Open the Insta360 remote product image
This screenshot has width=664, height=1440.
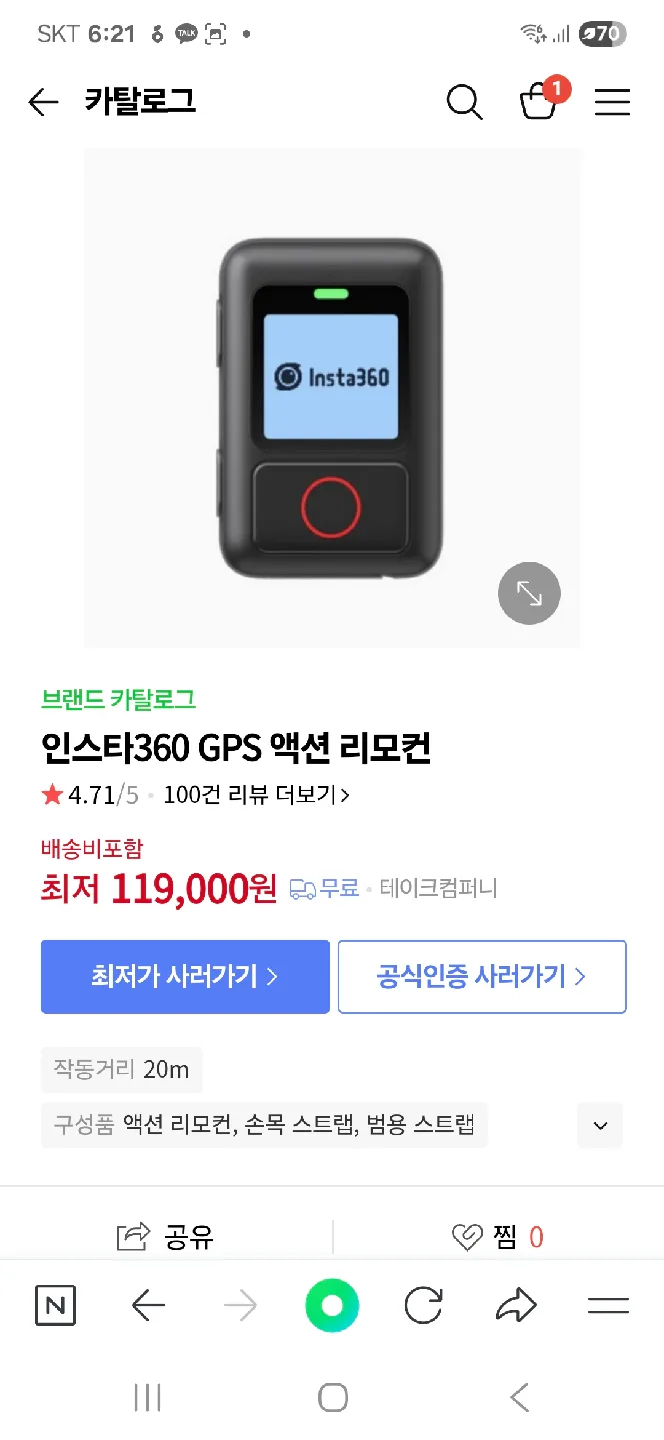pyautogui.click(x=331, y=400)
